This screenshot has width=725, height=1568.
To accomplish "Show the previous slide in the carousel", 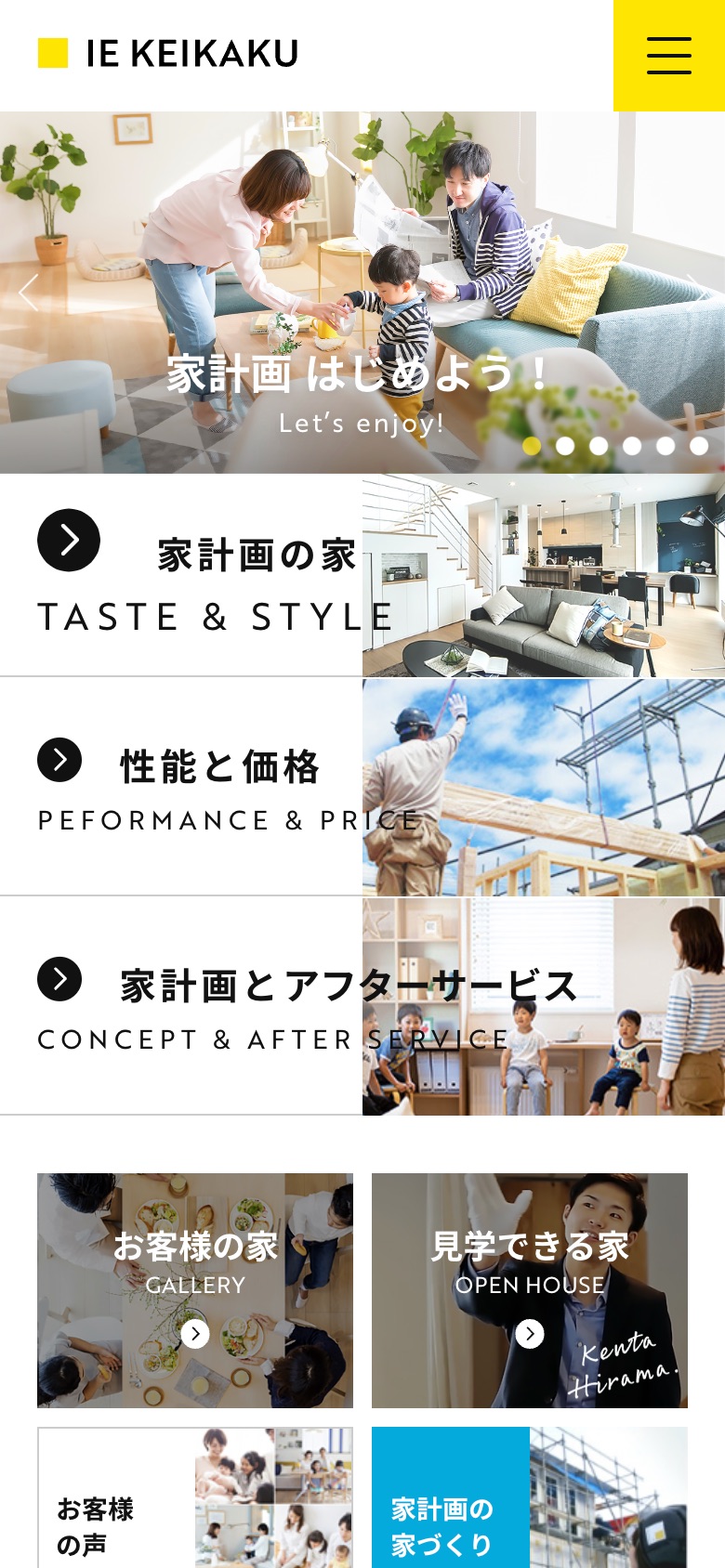I will click(x=28, y=292).
